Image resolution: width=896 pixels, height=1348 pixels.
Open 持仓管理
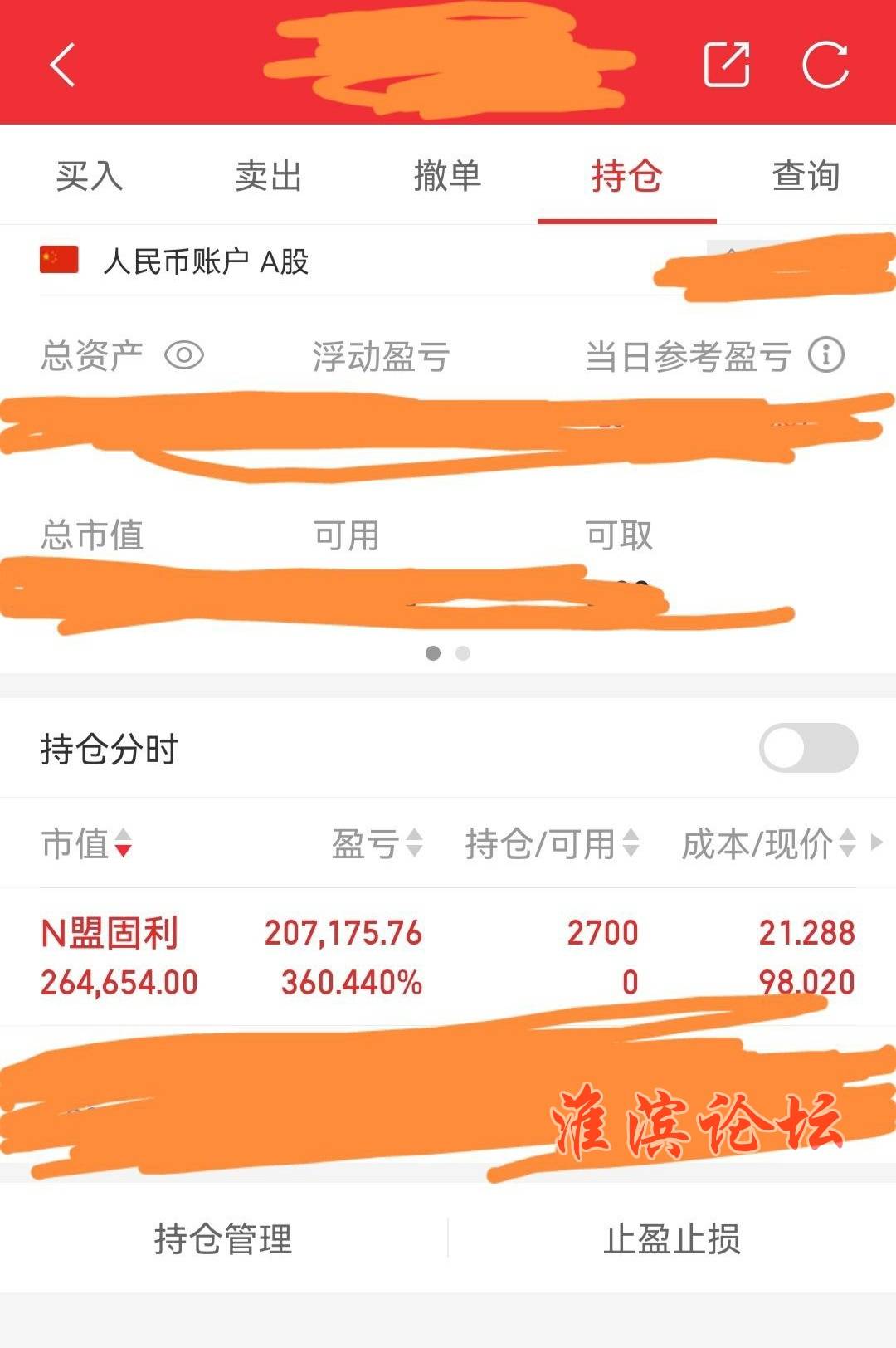pyautogui.click(x=223, y=1238)
